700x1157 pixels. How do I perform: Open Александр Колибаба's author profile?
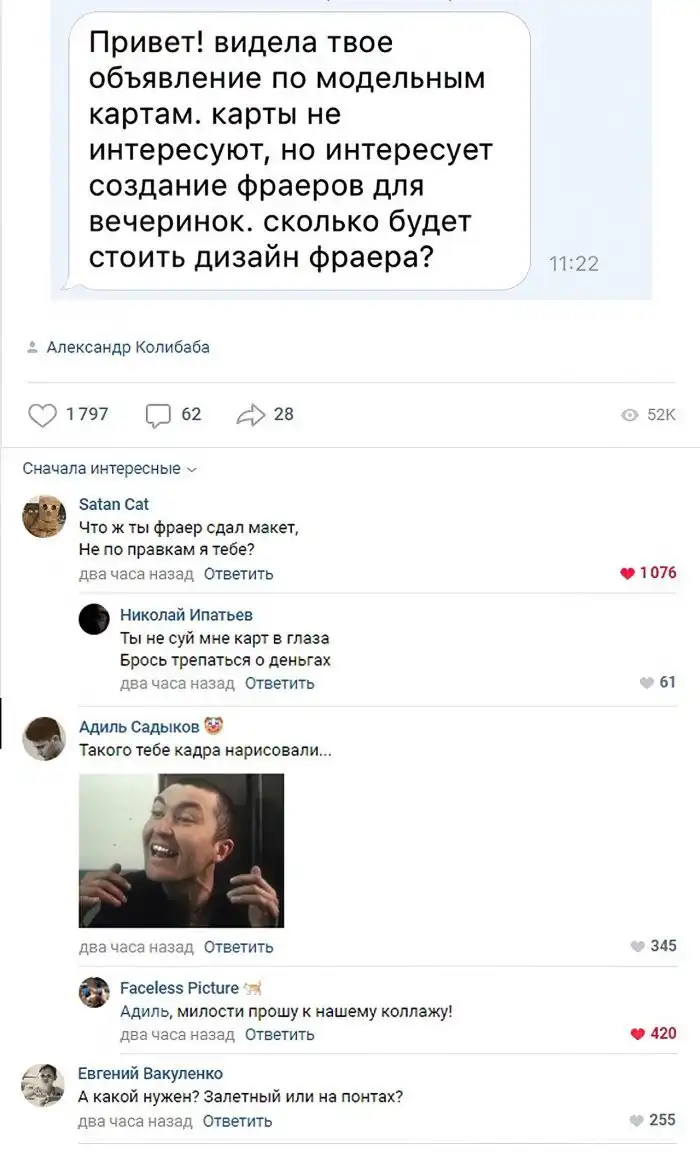coord(128,347)
